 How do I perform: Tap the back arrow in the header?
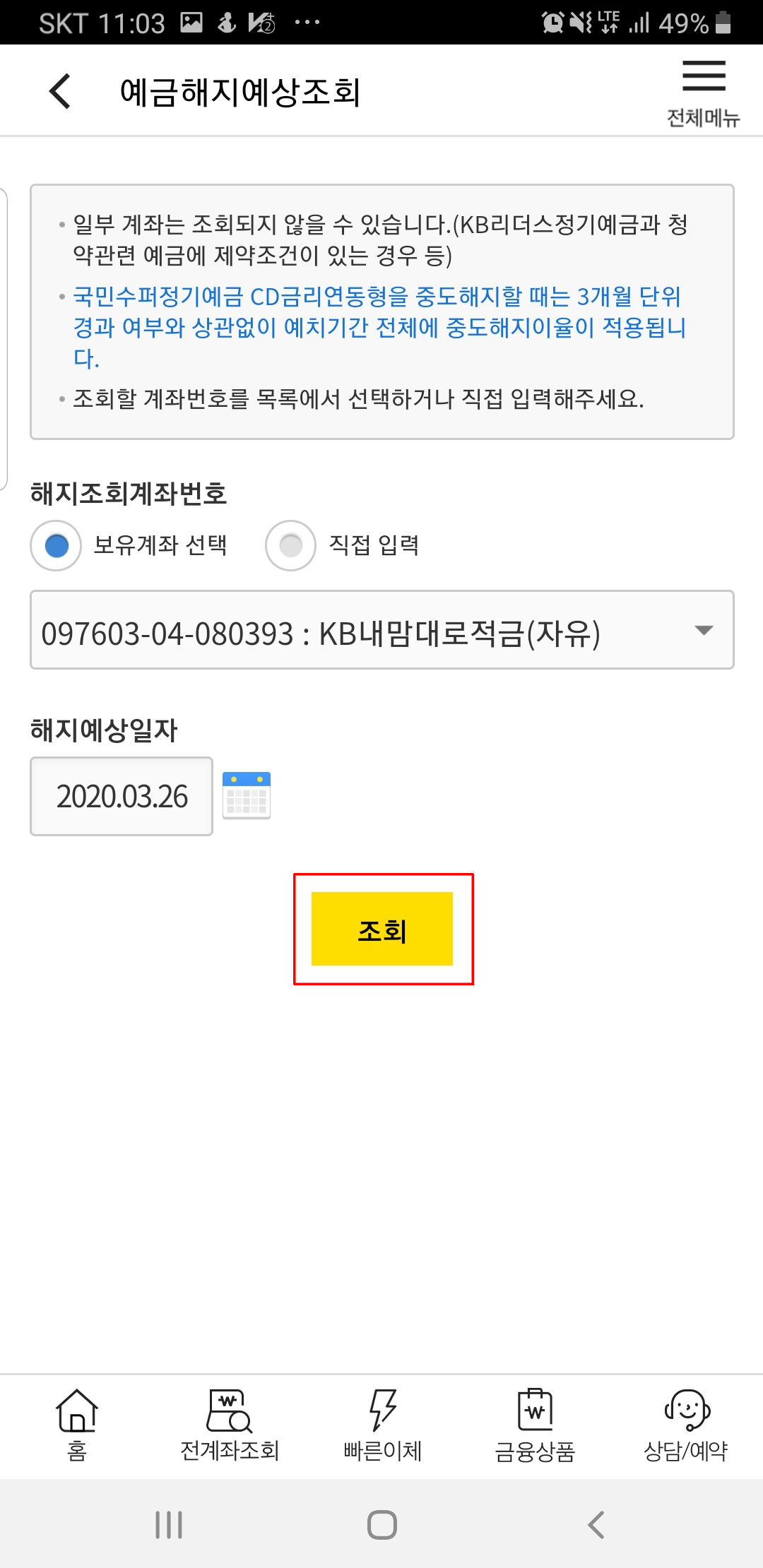point(60,90)
